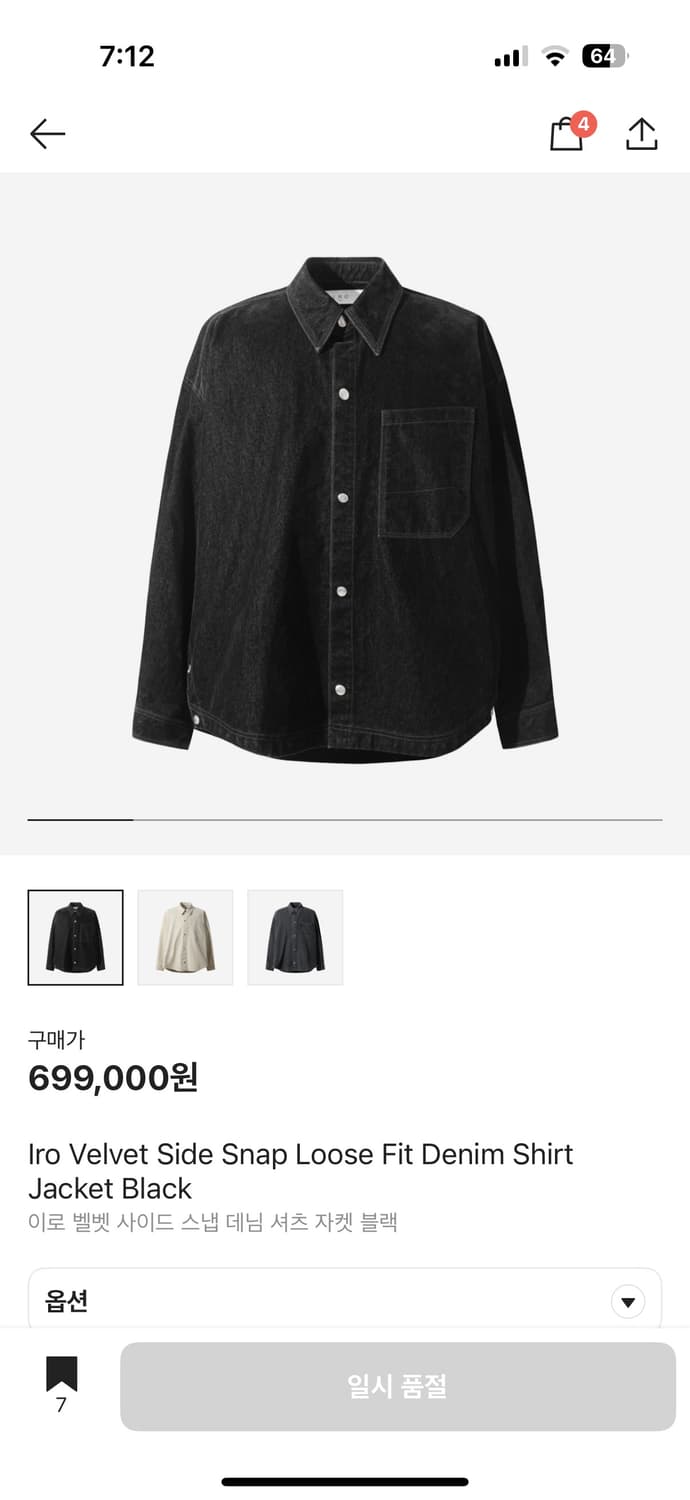The image size is (690, 1500).
Task: Expand the 옵션 dropdown
Action: 627,1301
